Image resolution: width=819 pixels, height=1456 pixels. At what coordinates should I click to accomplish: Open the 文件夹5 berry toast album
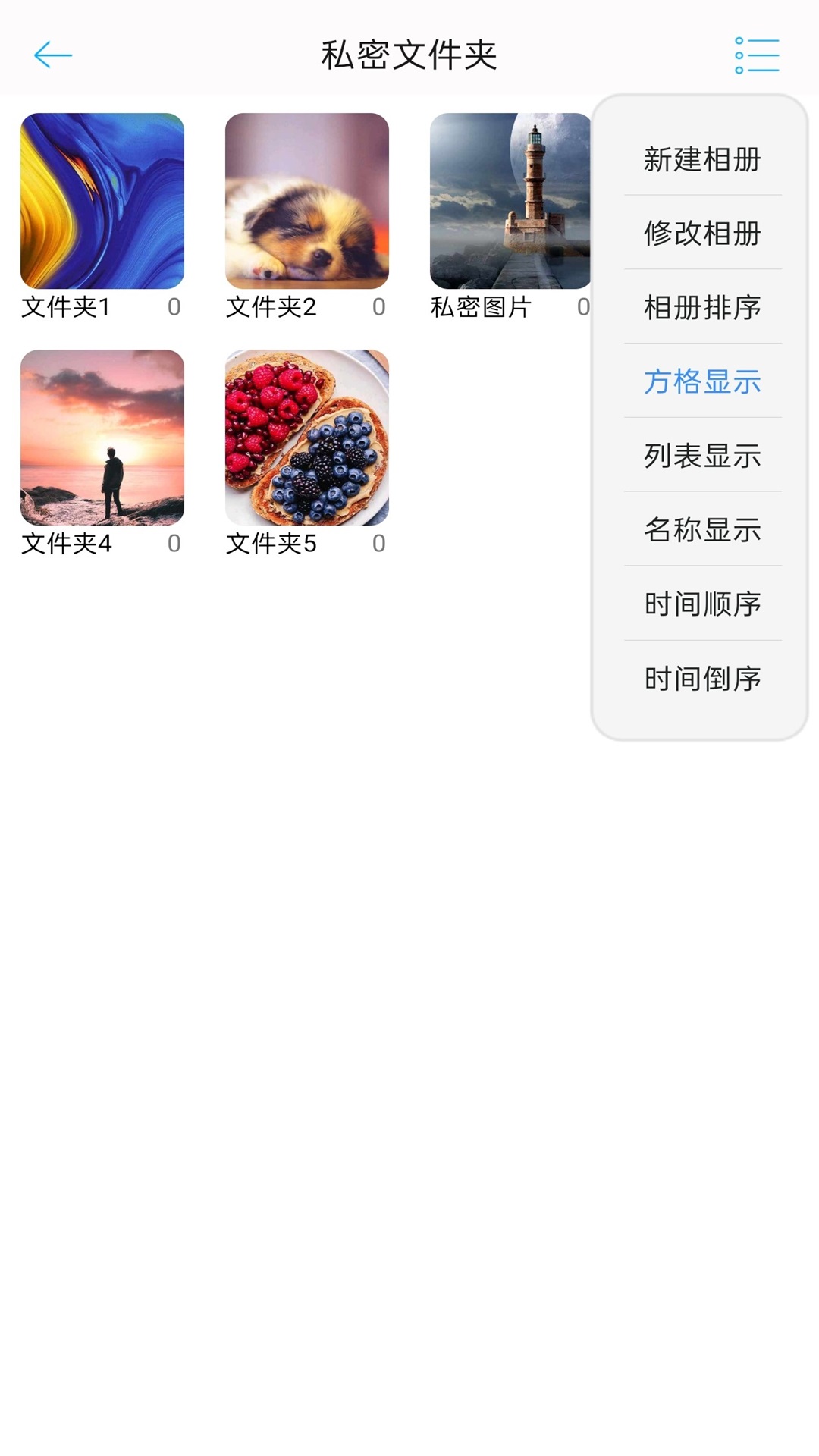(x=307, y=438)
